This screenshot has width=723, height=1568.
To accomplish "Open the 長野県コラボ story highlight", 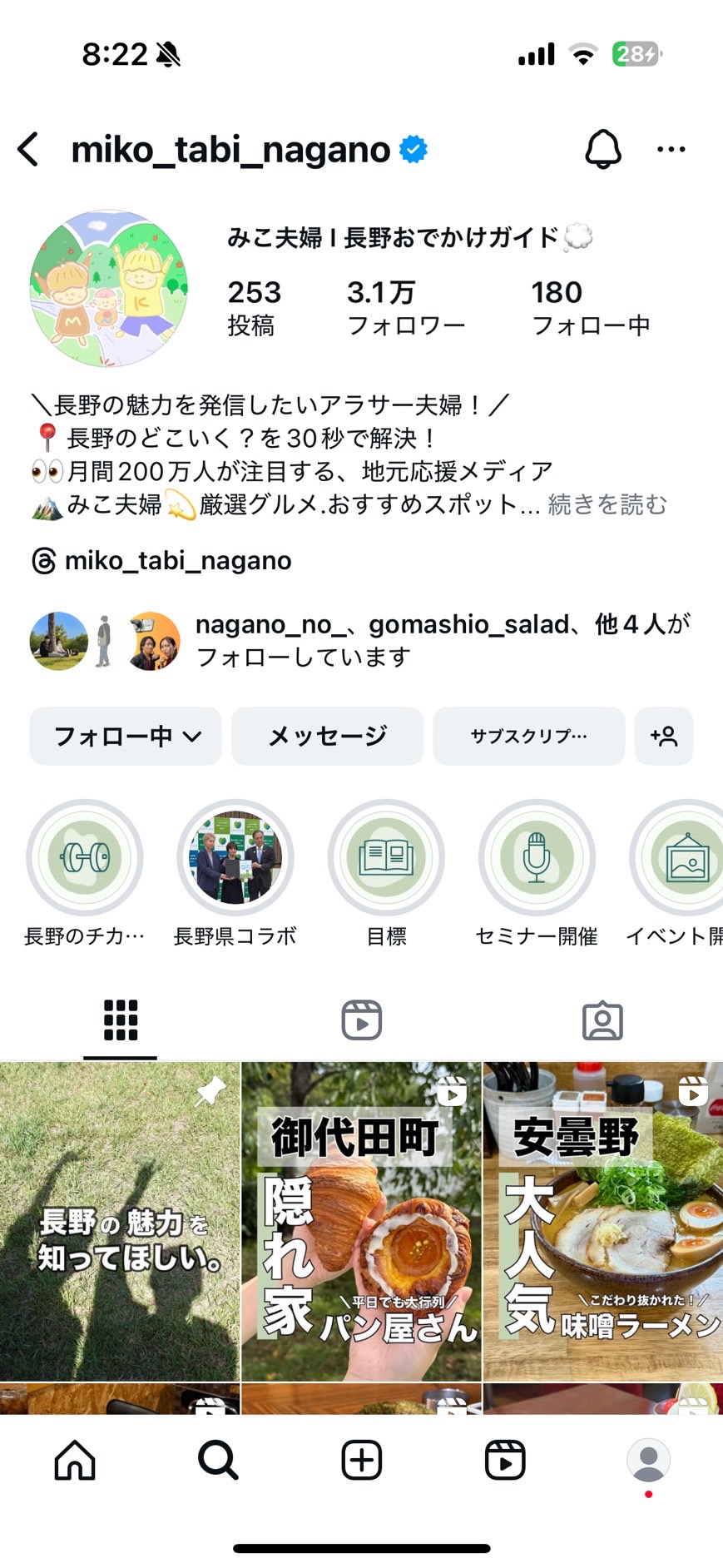I will pos(235,857).
